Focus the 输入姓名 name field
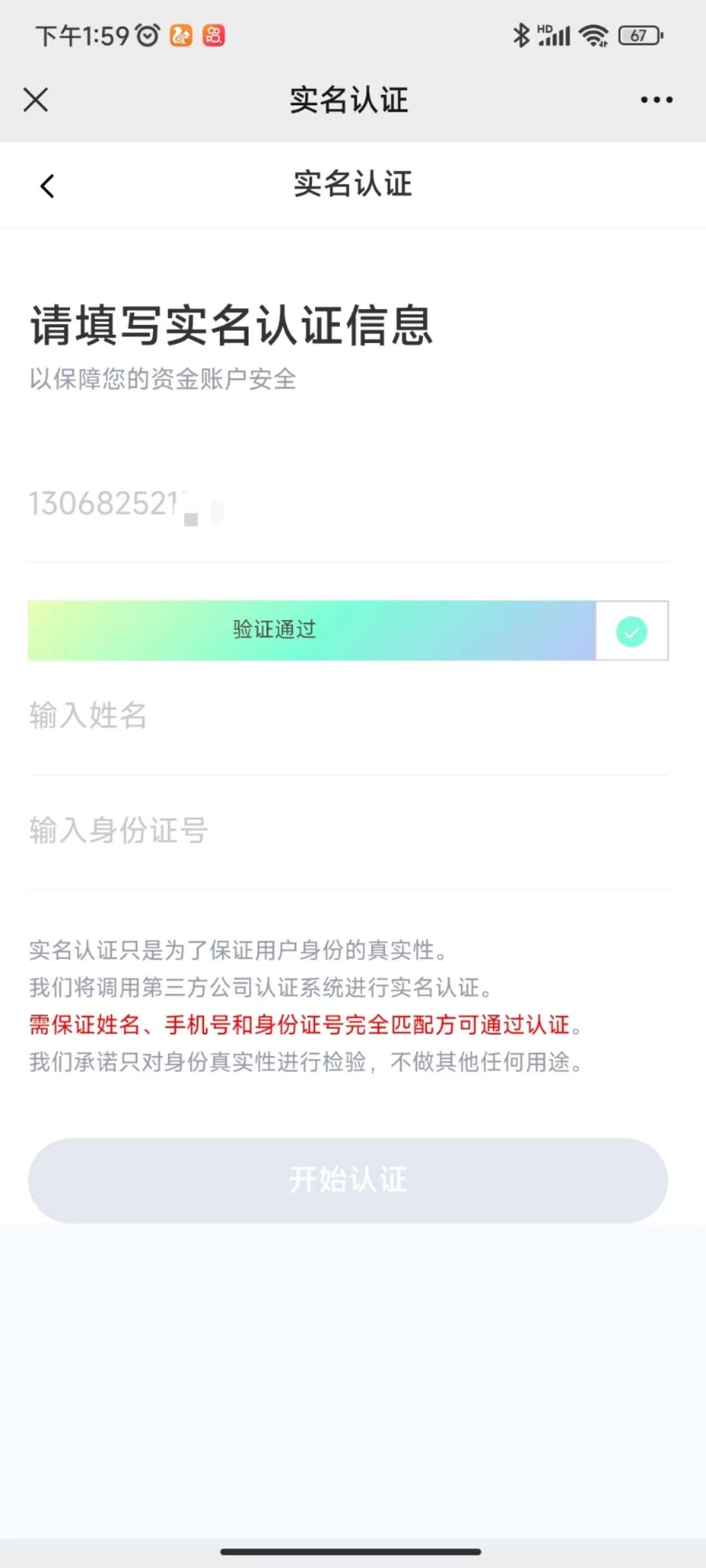Viewport: 706px width, 1568px height. 348,716
